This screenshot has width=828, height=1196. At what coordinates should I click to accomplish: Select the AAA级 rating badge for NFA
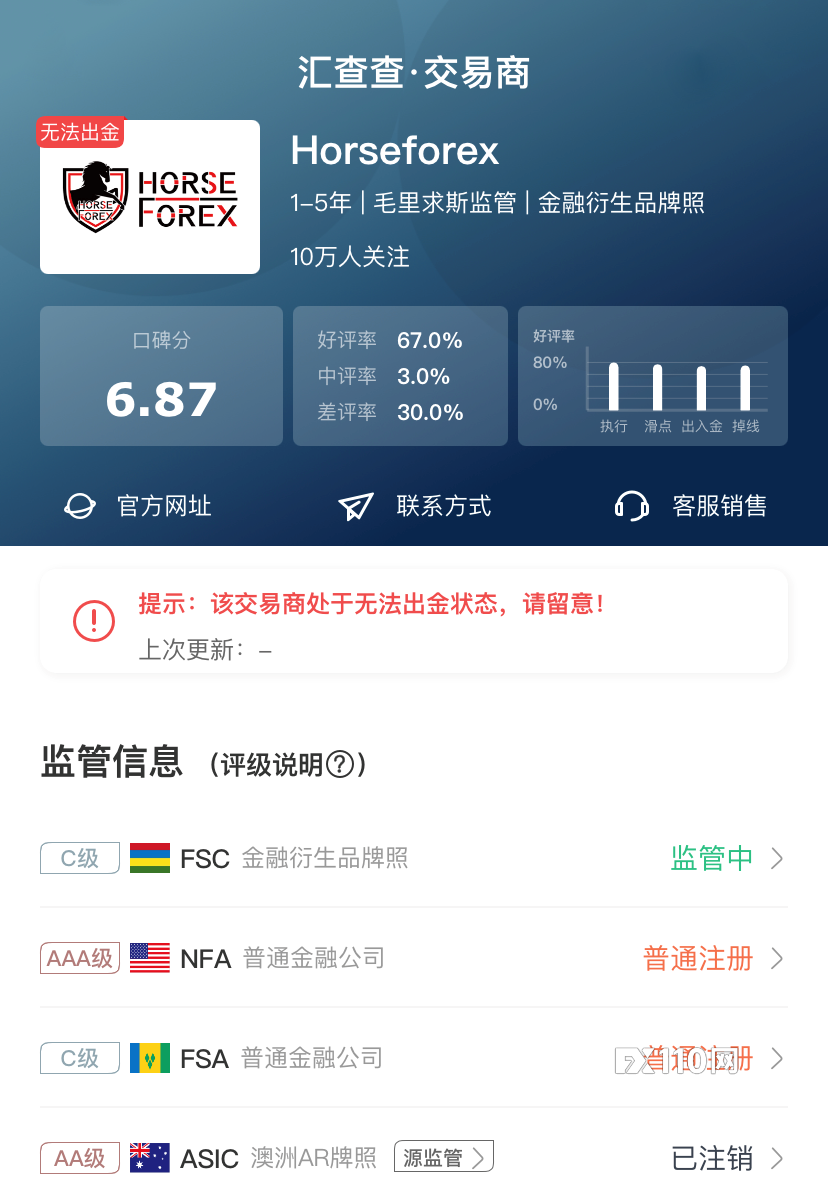[79, 958]
